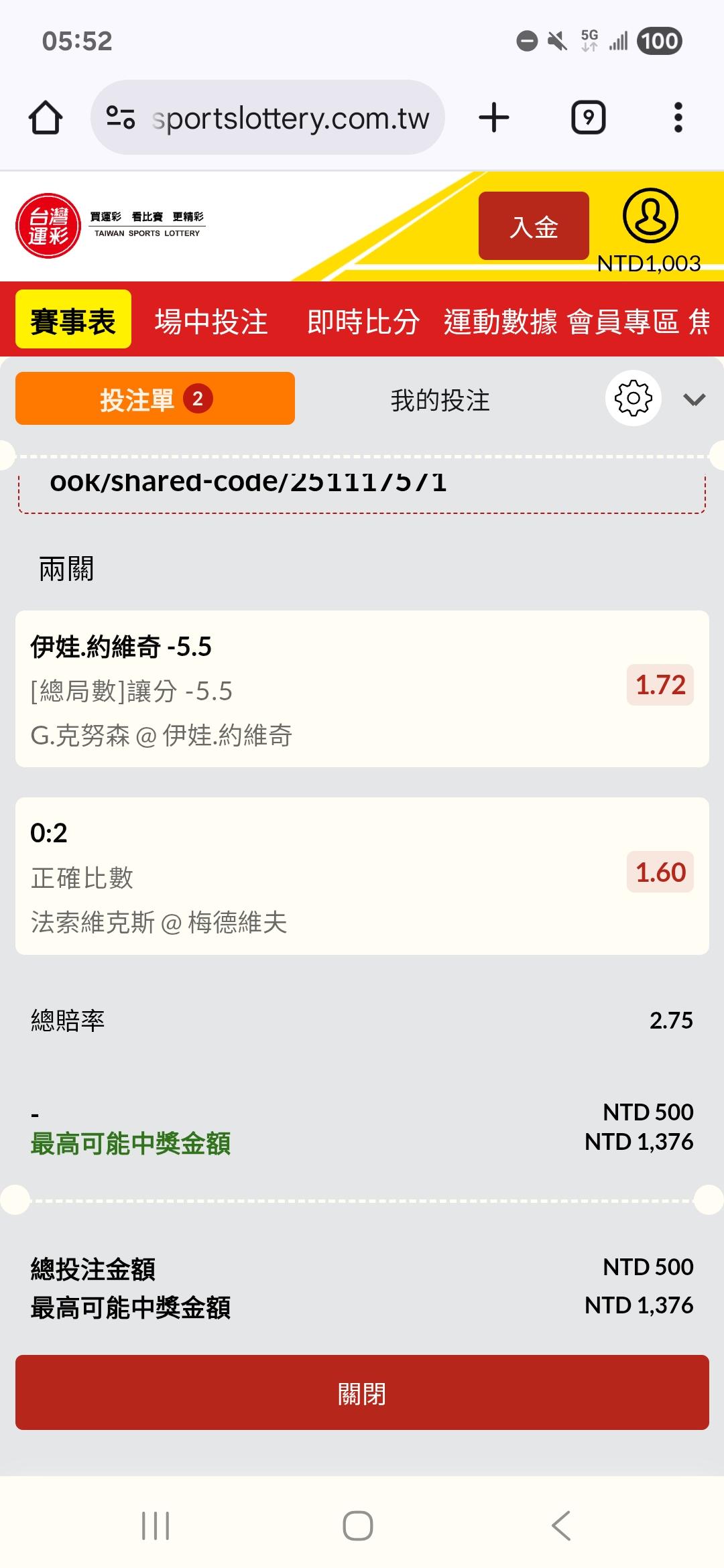Image resolution: width=724 pixels, height=1568 pixels.
Task: Go to the browser home page
Action: [46, 118]
